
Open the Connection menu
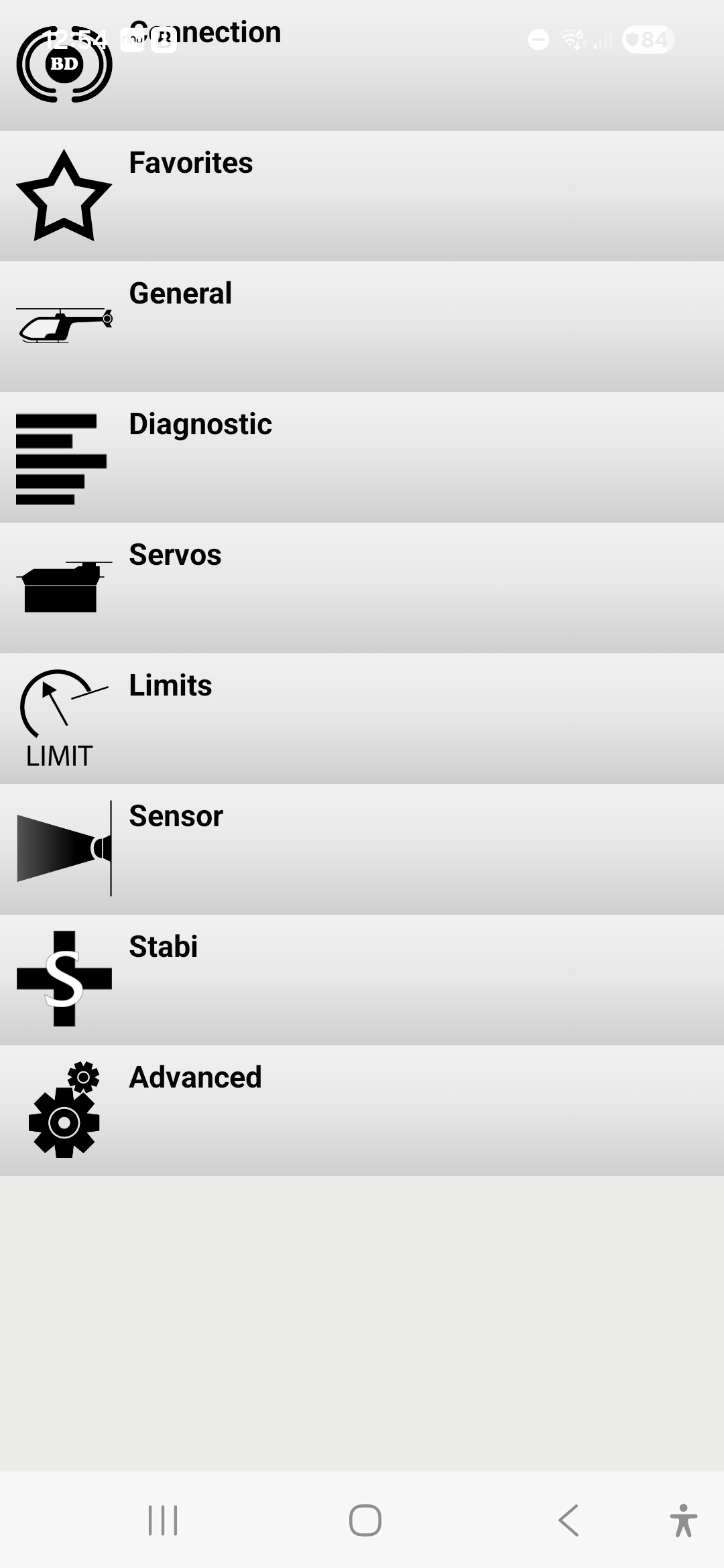(362, 74)
